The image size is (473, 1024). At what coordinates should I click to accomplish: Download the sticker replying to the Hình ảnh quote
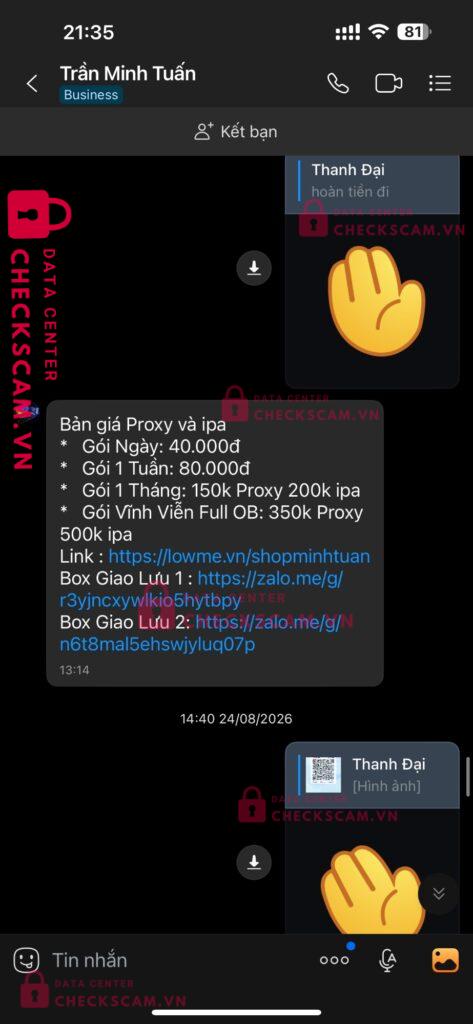point(254,862)
